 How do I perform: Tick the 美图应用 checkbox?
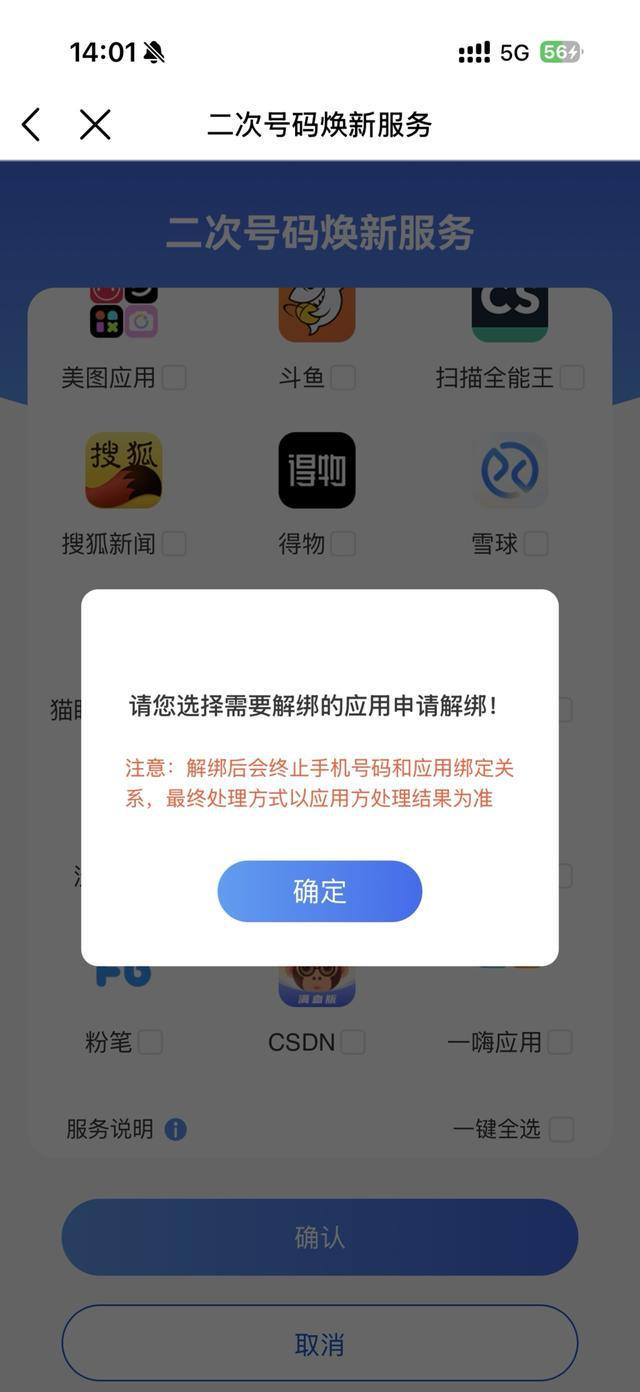pyautogui.click(x=174, y=378)
